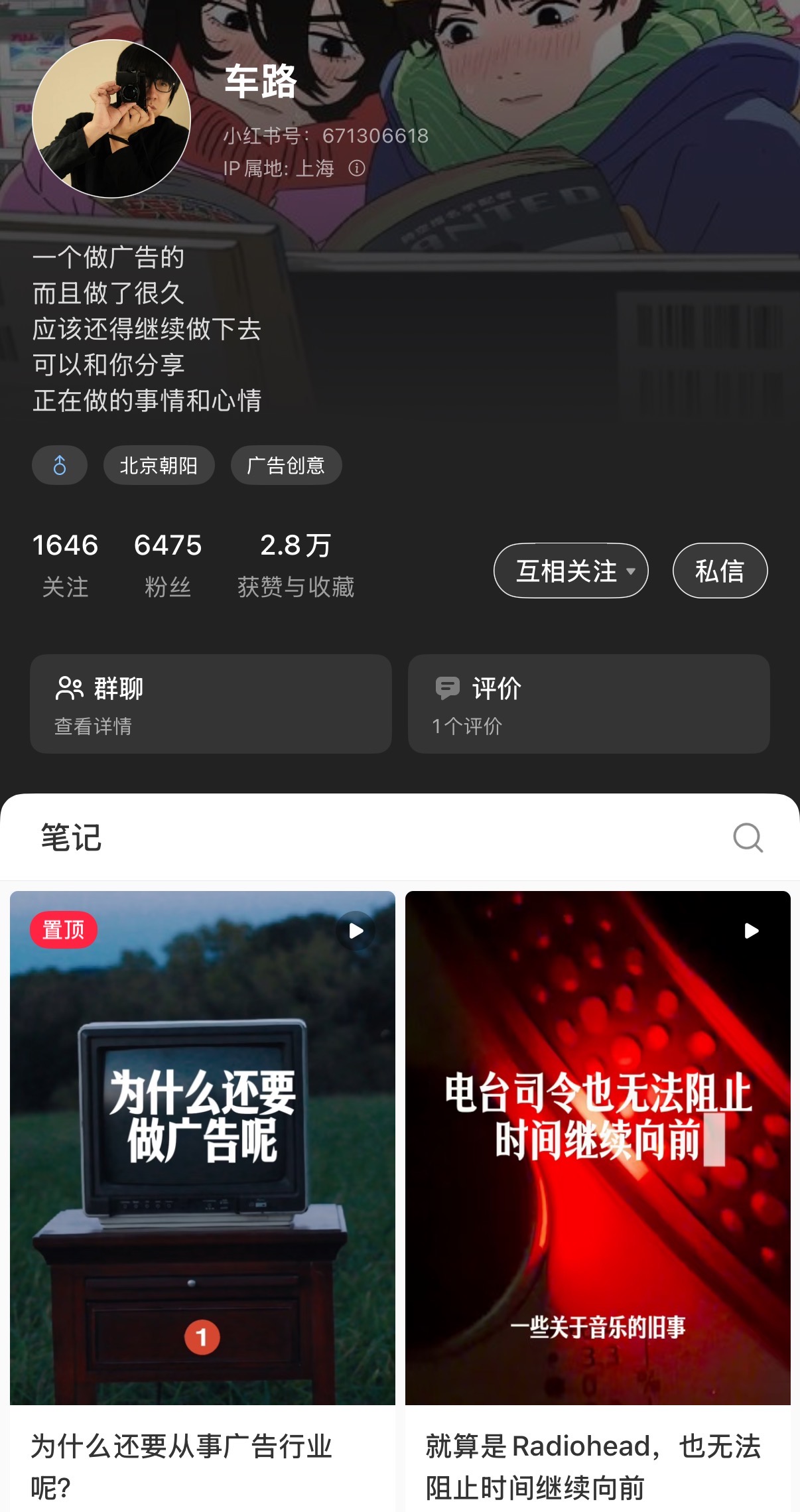Send a 私信 private message
The image size is (800, 1512).
coord(720,571)
